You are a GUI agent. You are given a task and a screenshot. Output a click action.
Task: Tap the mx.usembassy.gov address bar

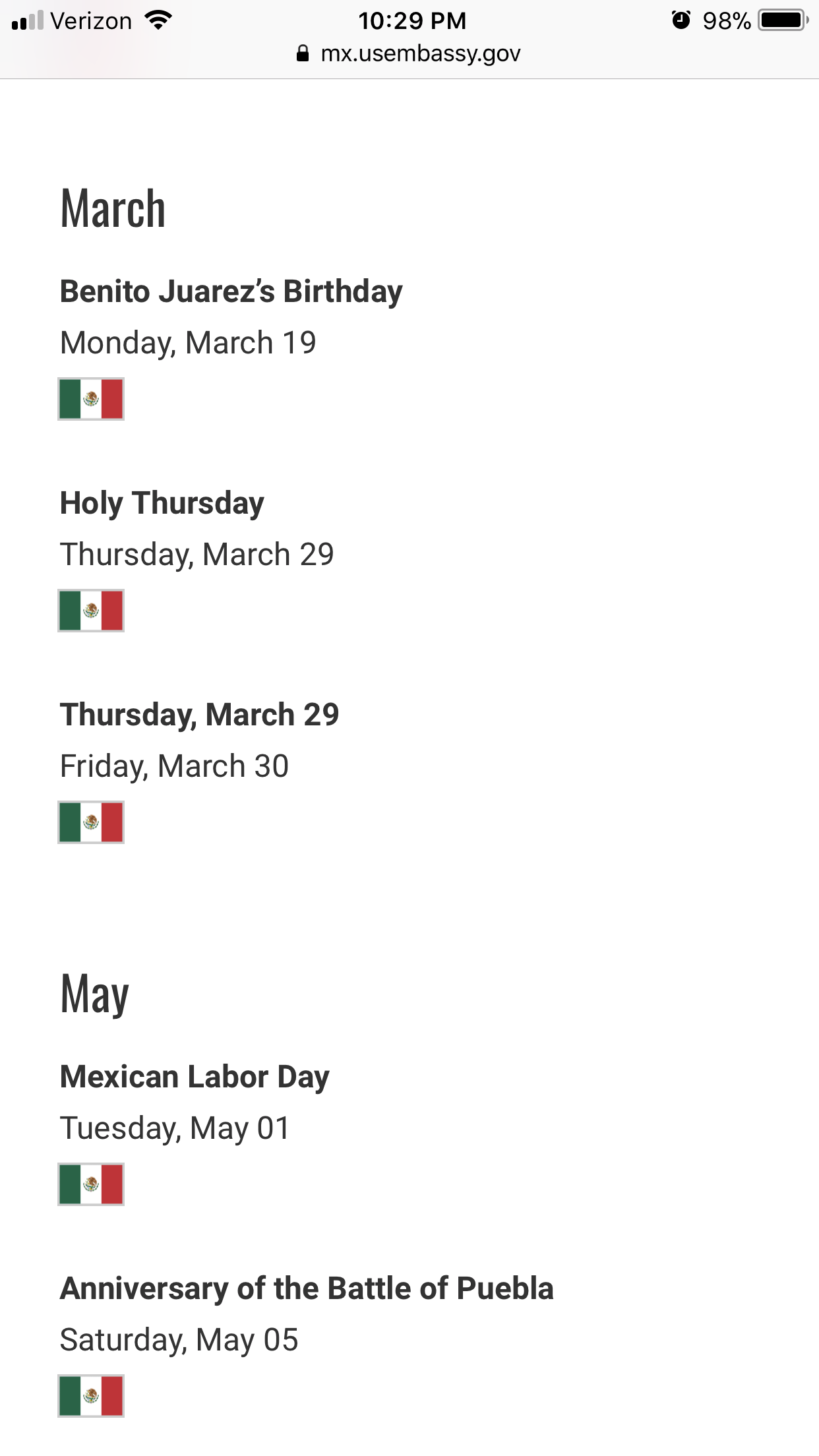pos(409,54)
